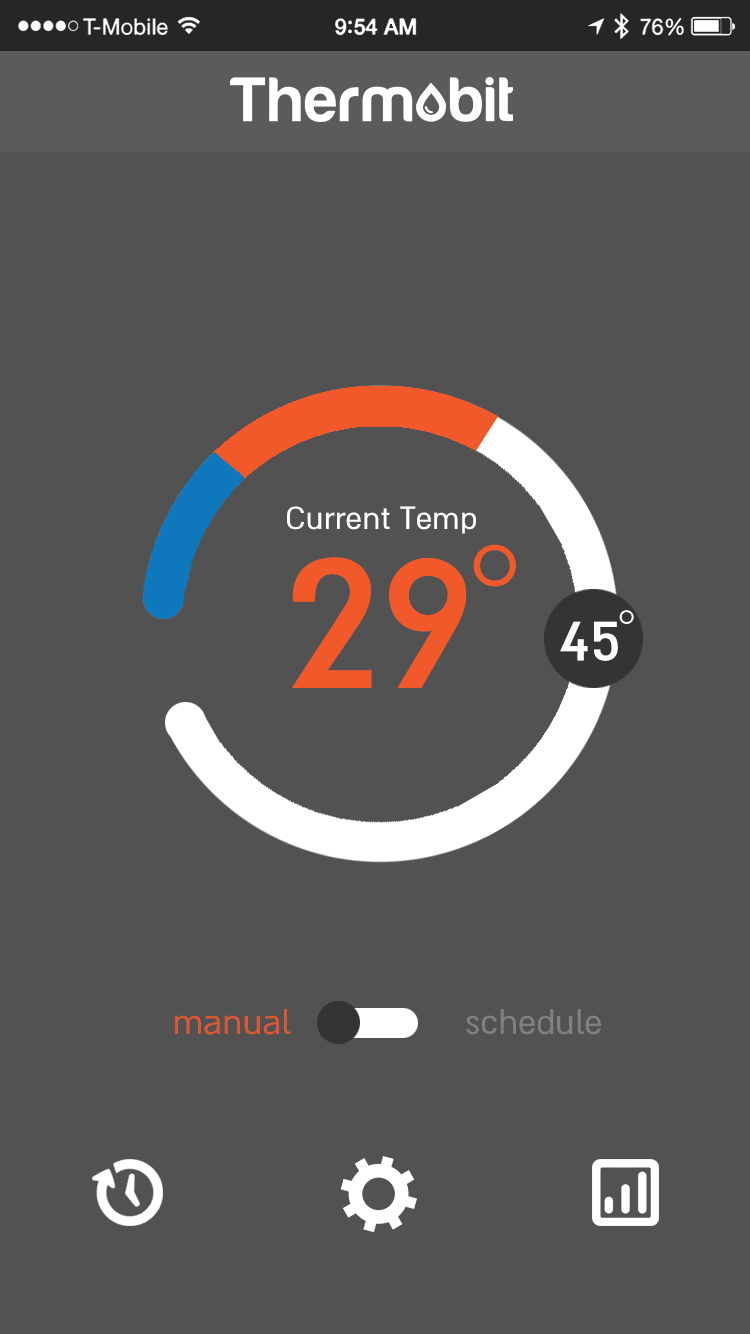Screen dimensions: 750x1334
Task: Open the history clock icon
Action: [129, 1192]
